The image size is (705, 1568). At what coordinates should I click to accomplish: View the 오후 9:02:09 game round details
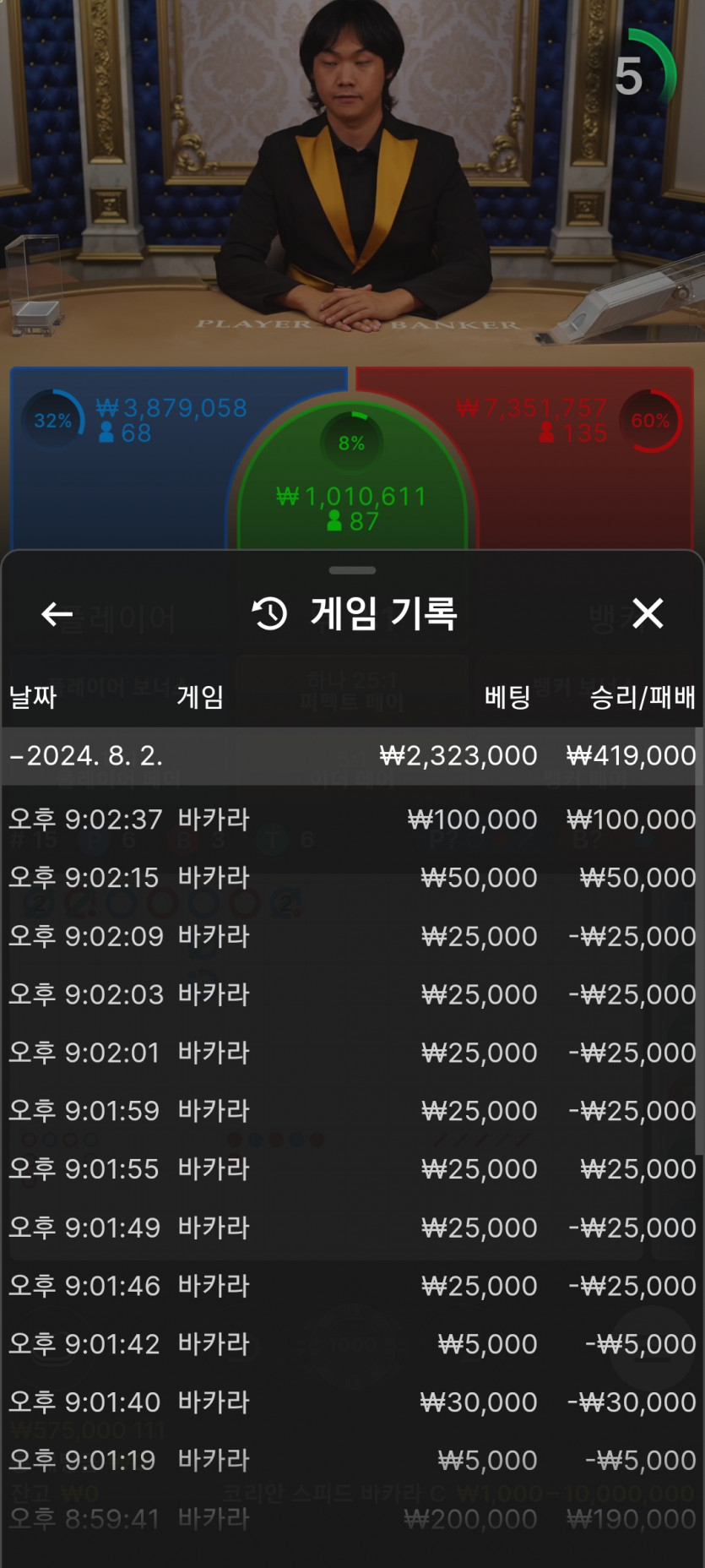[352, 936]
